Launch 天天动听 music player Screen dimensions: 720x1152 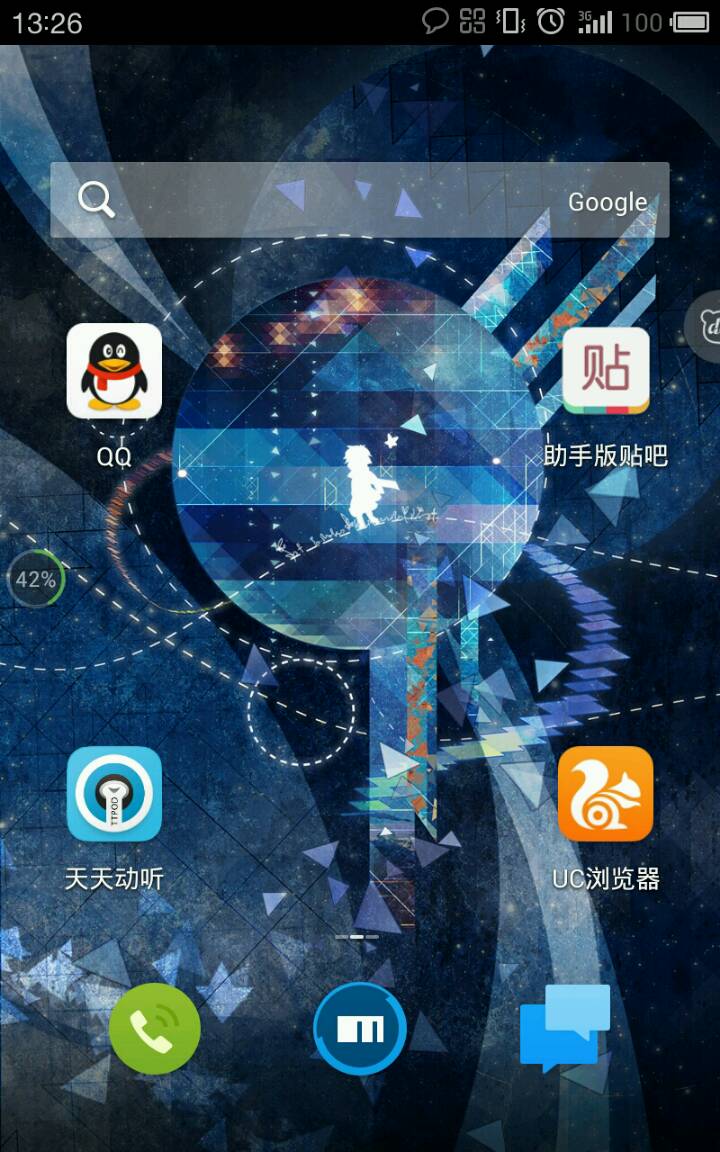coord(114,794)
